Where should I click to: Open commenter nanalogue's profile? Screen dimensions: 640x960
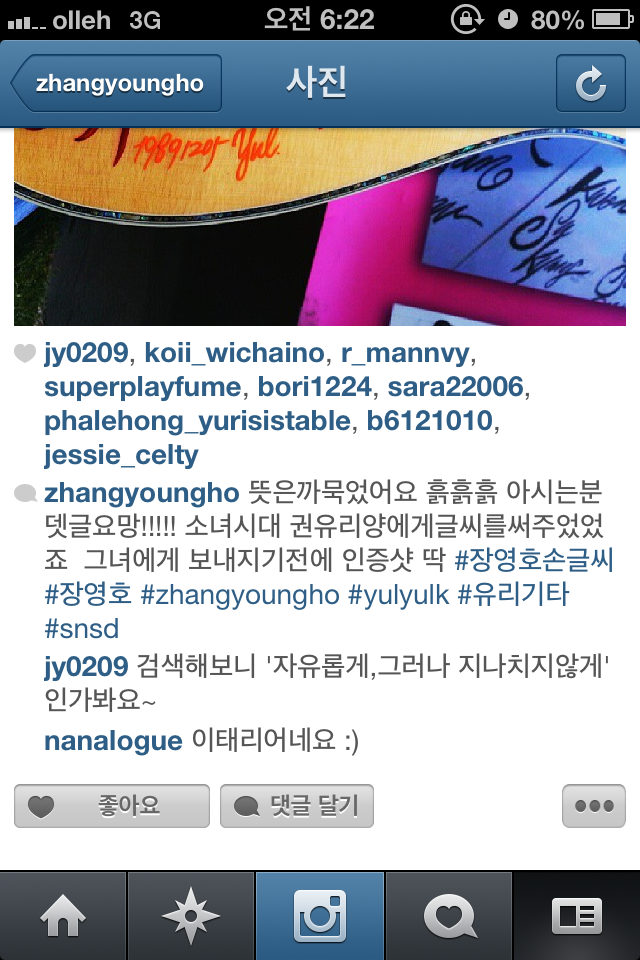click(113, 741)
